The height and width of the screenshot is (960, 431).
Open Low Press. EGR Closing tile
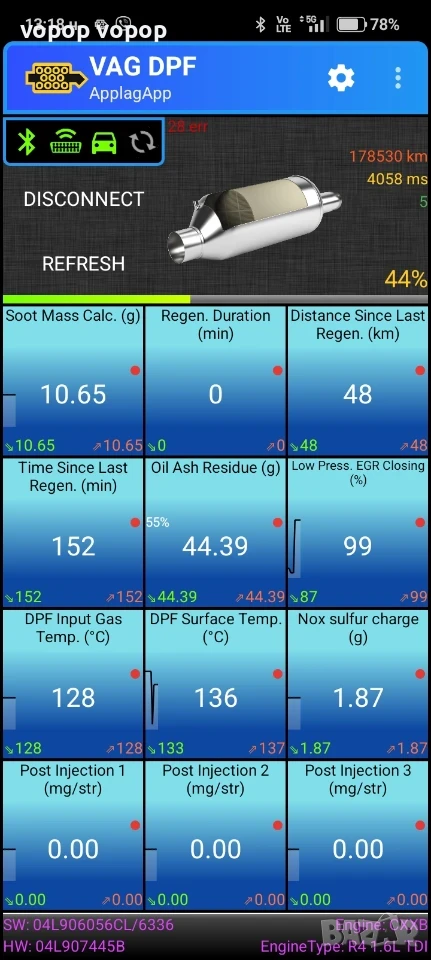358,532
